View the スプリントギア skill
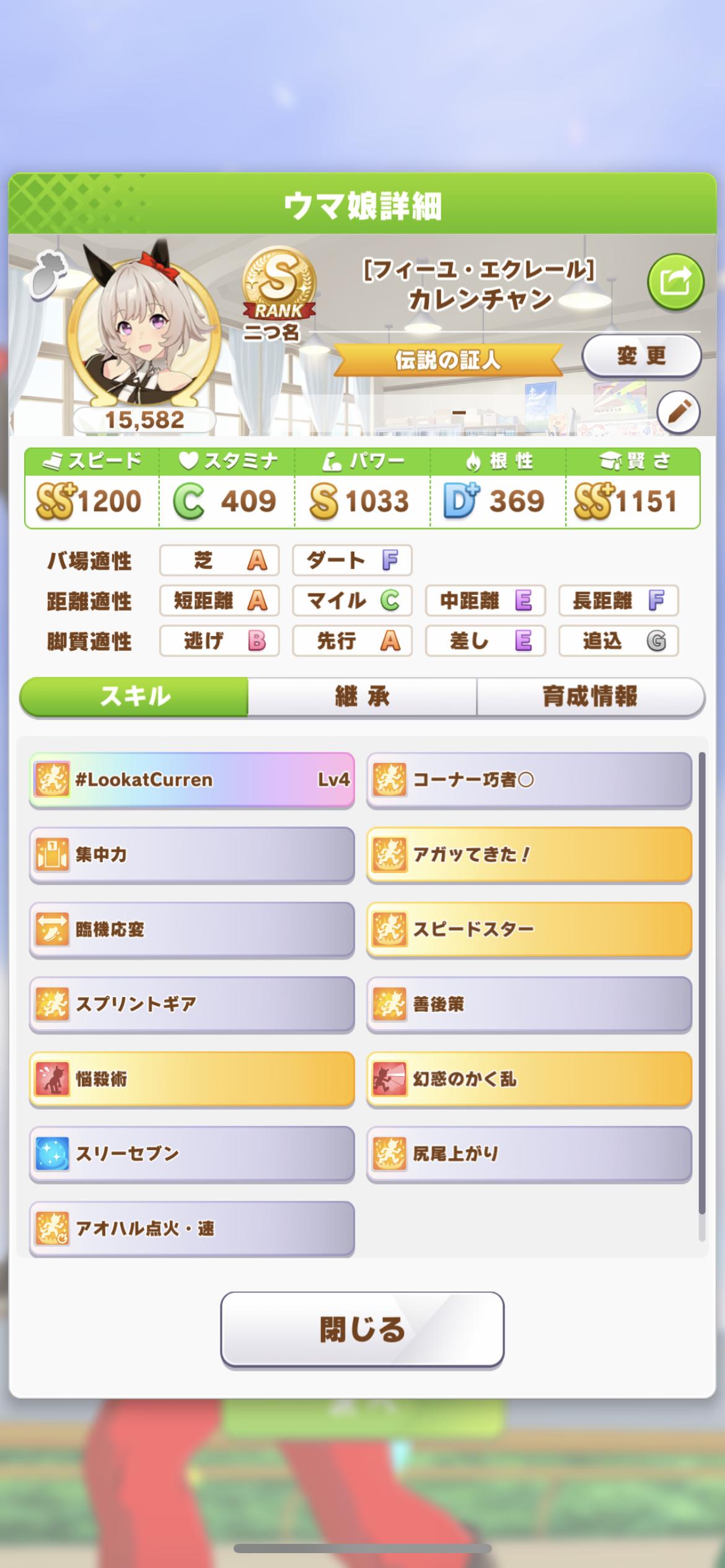This screenshot has height=1568, width=725. click(x=191, y=1004)
